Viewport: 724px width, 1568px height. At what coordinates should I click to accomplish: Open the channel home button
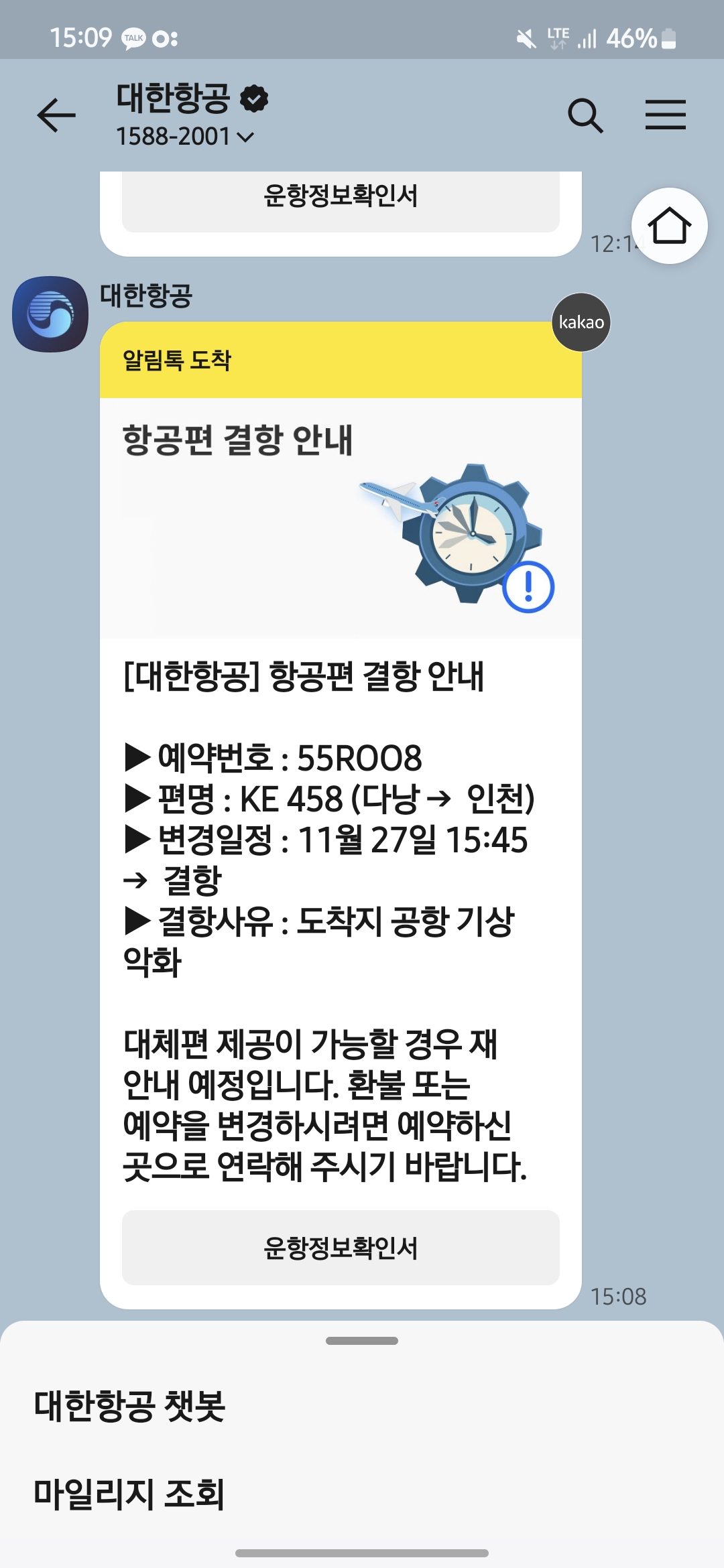coord(669,226)
